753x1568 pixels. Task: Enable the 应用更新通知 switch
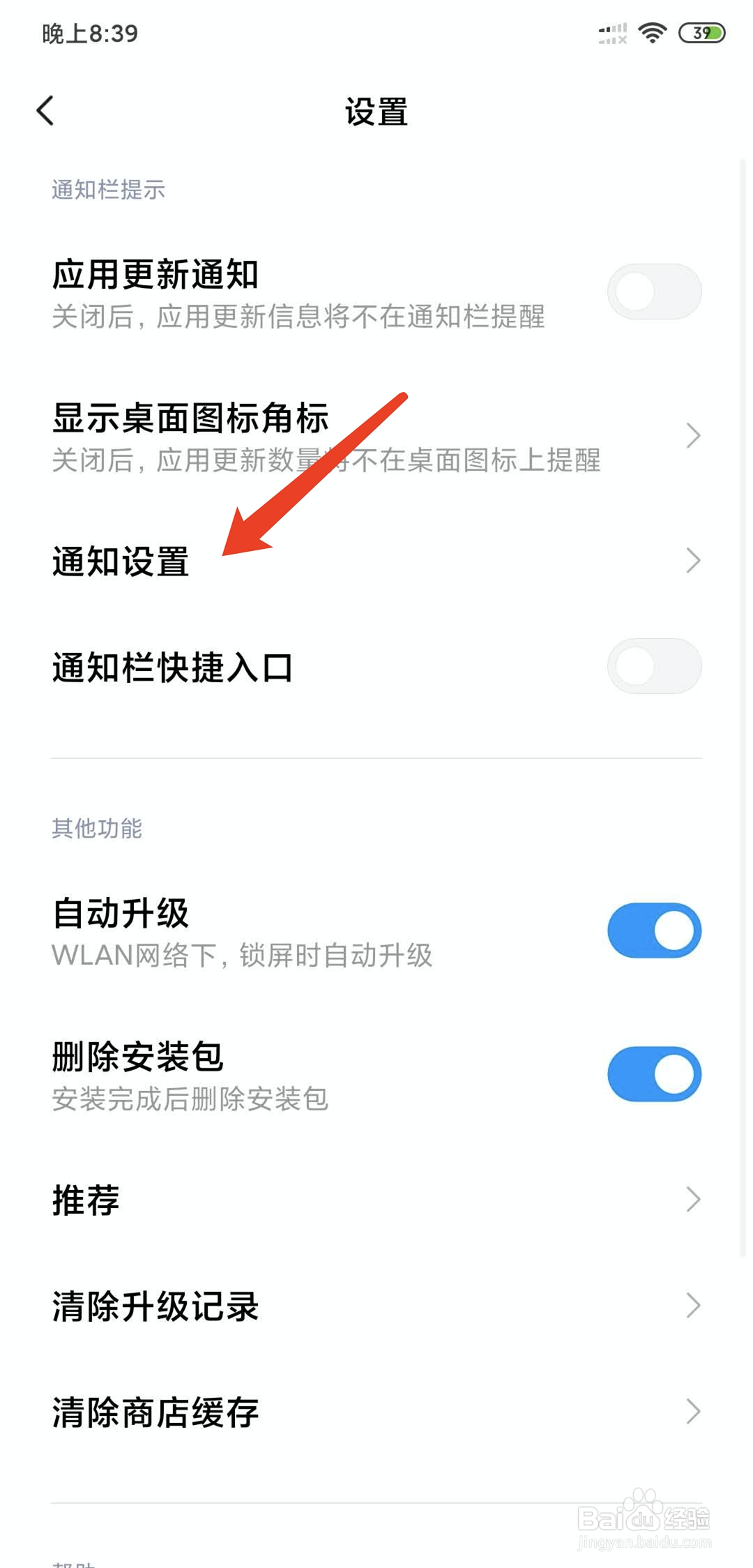click(653, 292)
